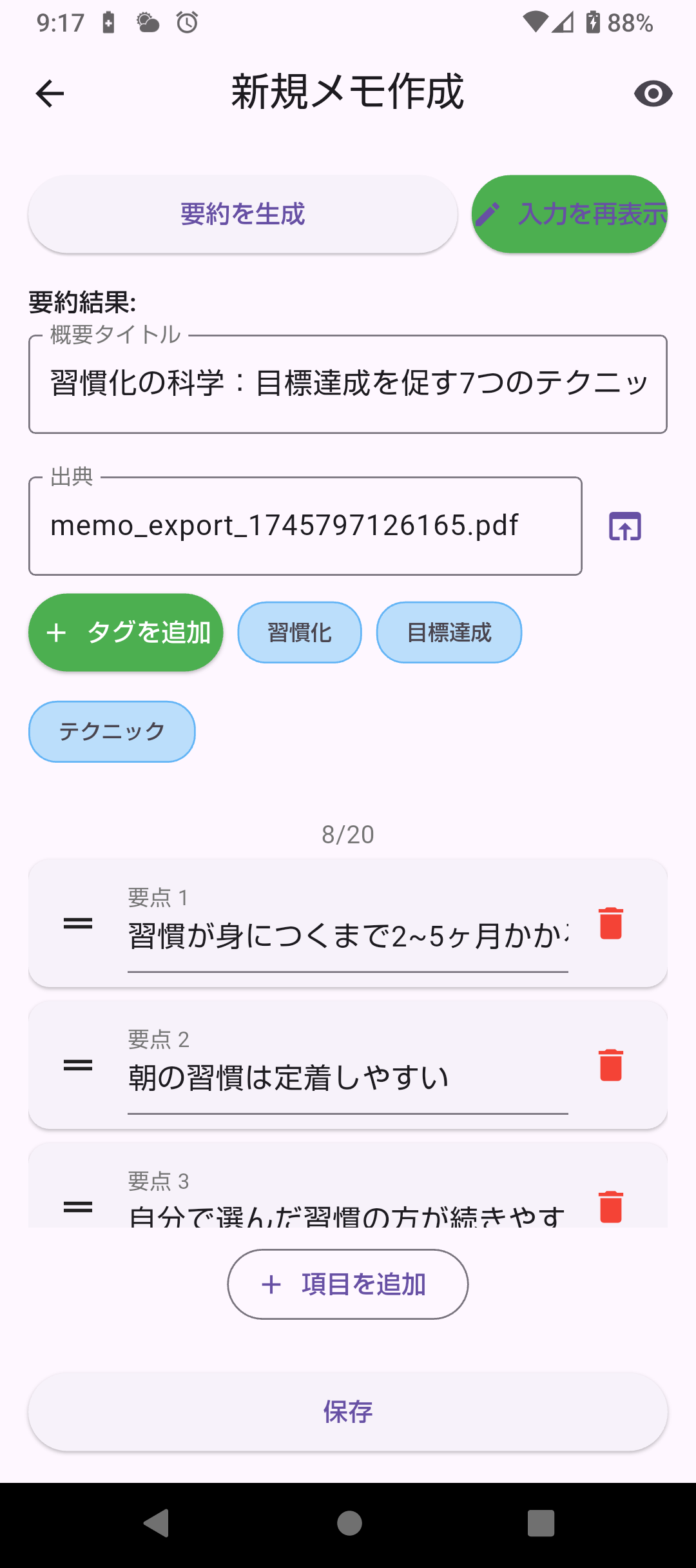Delete 要点 2 using its trash icon
Viewport: 696px width, 1568px height.
(x=610, y=1067)
